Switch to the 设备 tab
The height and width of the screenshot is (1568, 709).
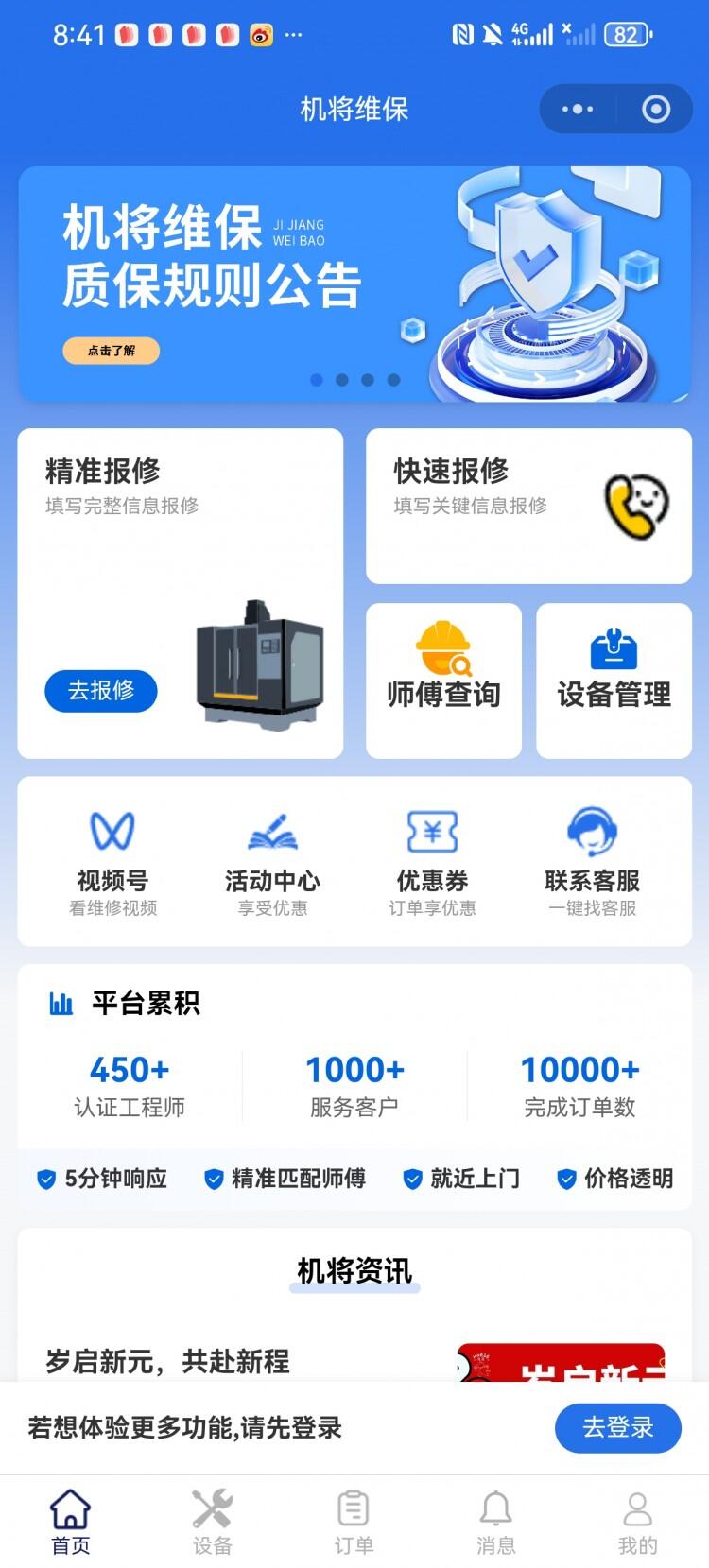click(213, 1520)
